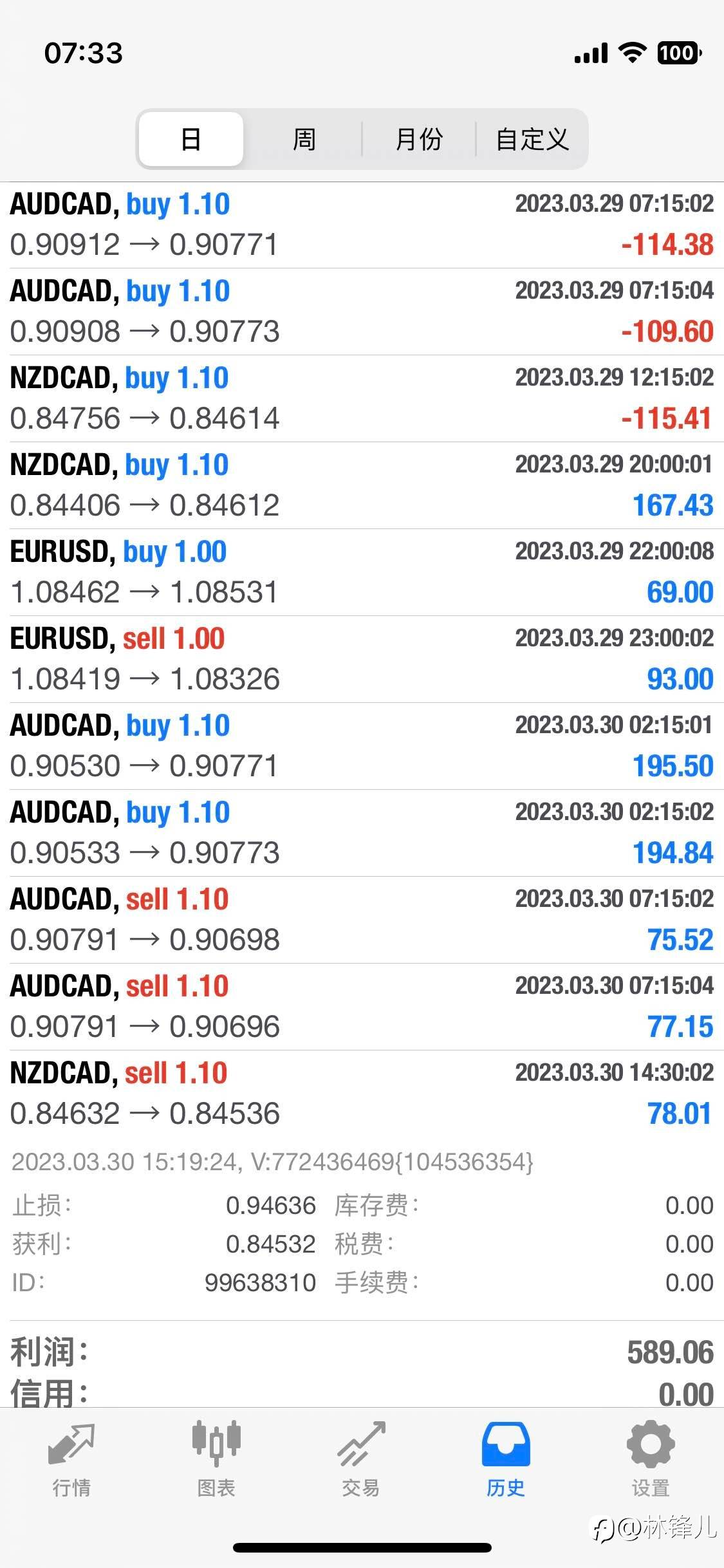Open the AUDCAD sell trade with 75.52 profit
This screenshot has height=1568, width=724.
[x=362, y=920]
